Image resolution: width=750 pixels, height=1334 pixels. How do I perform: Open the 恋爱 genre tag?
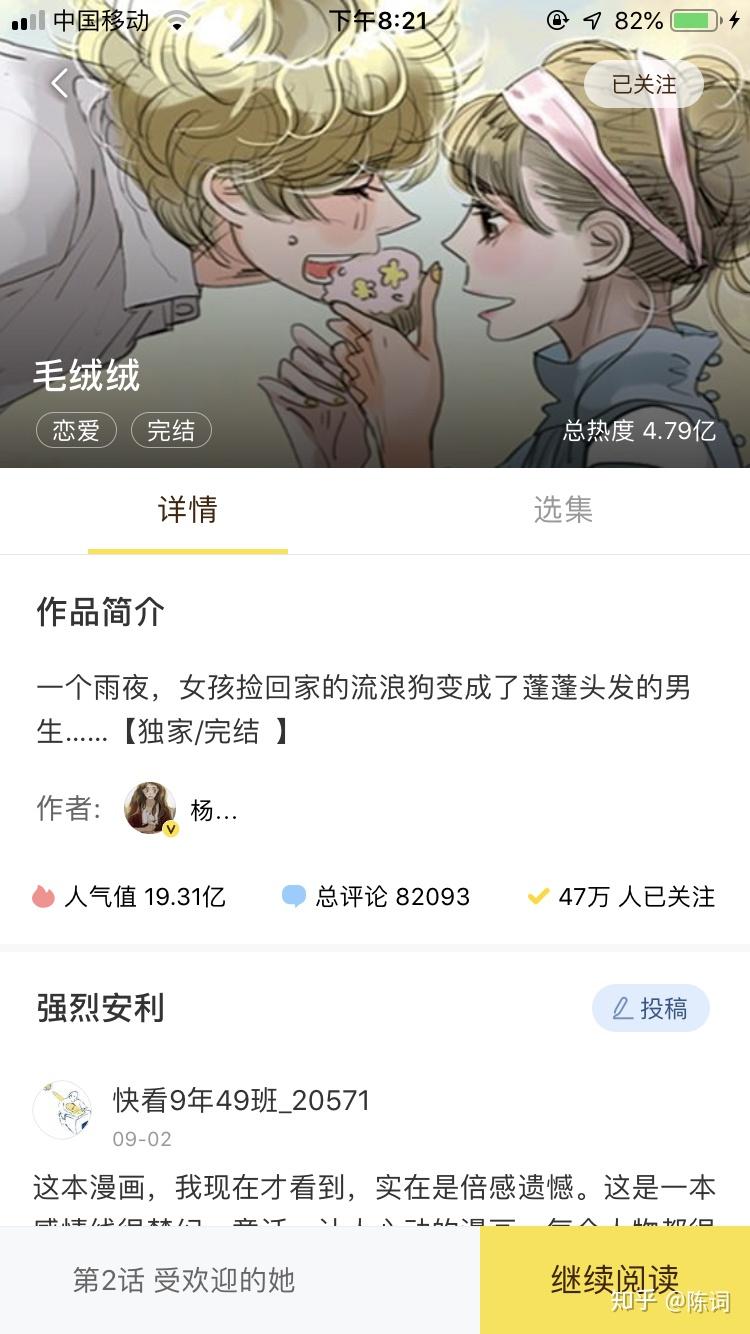click(x=76, y=430)
